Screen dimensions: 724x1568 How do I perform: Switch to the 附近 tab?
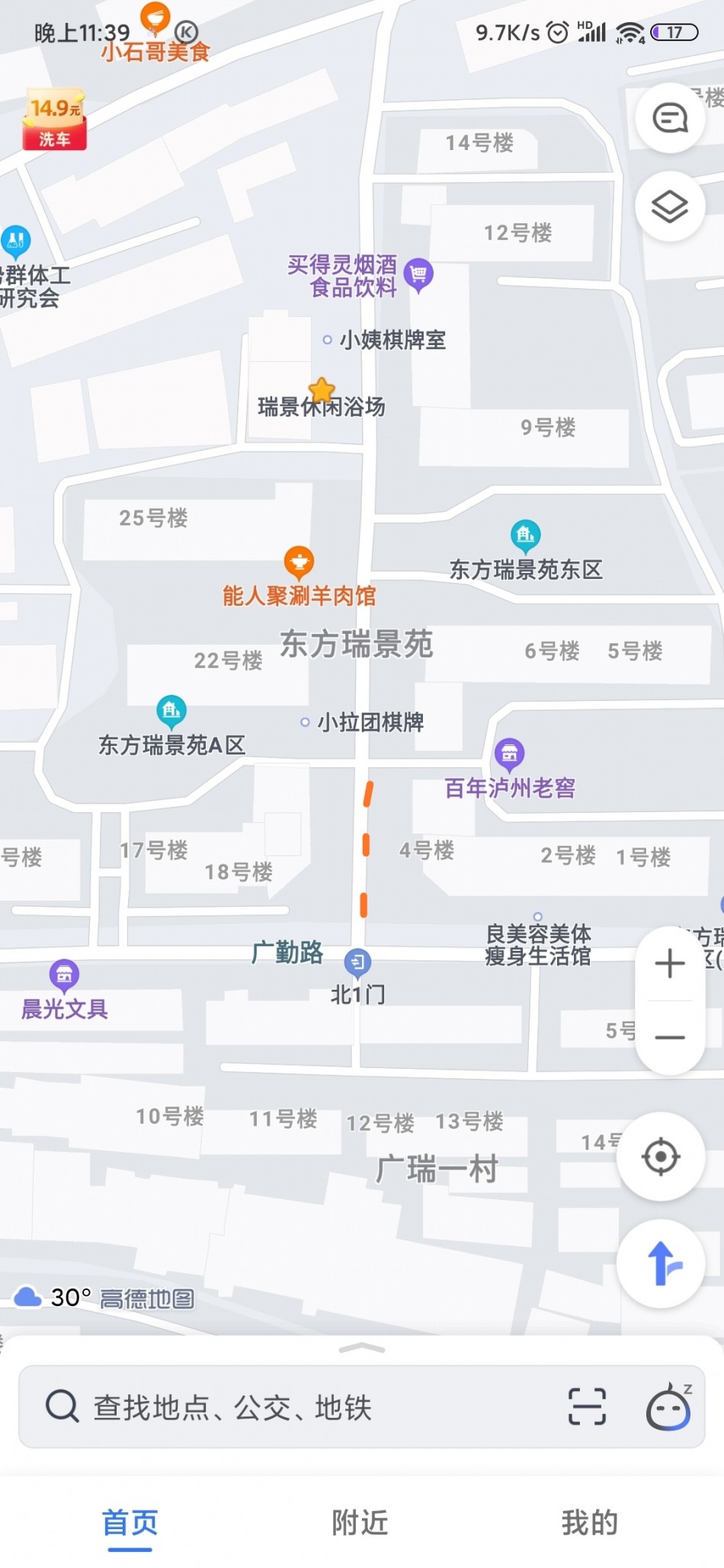(x=360, y=1522)
